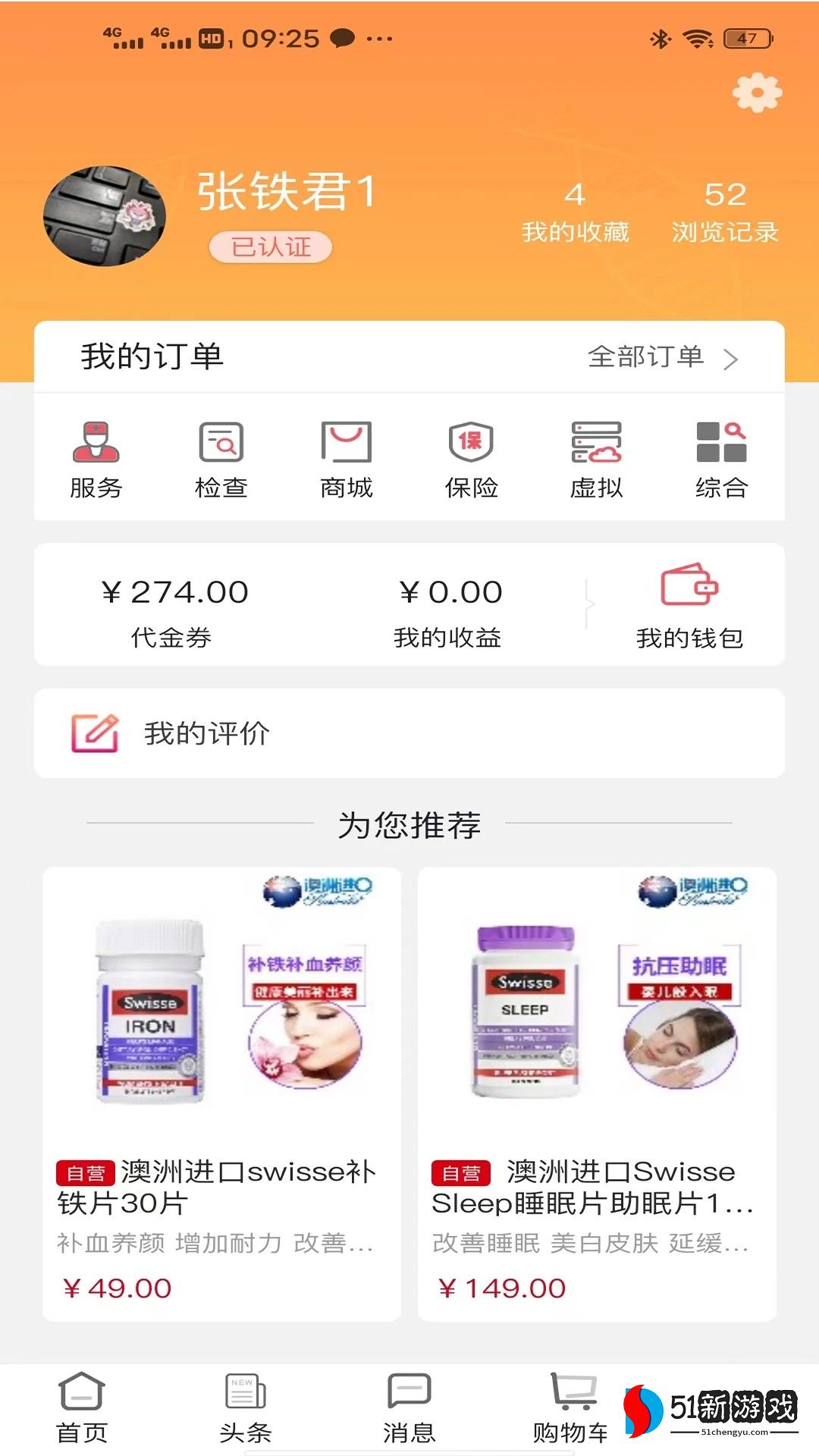The height and width of the screenshot is (1456, 819).
Task: Open the settings gear icon
Action: (x=757, y=93)
